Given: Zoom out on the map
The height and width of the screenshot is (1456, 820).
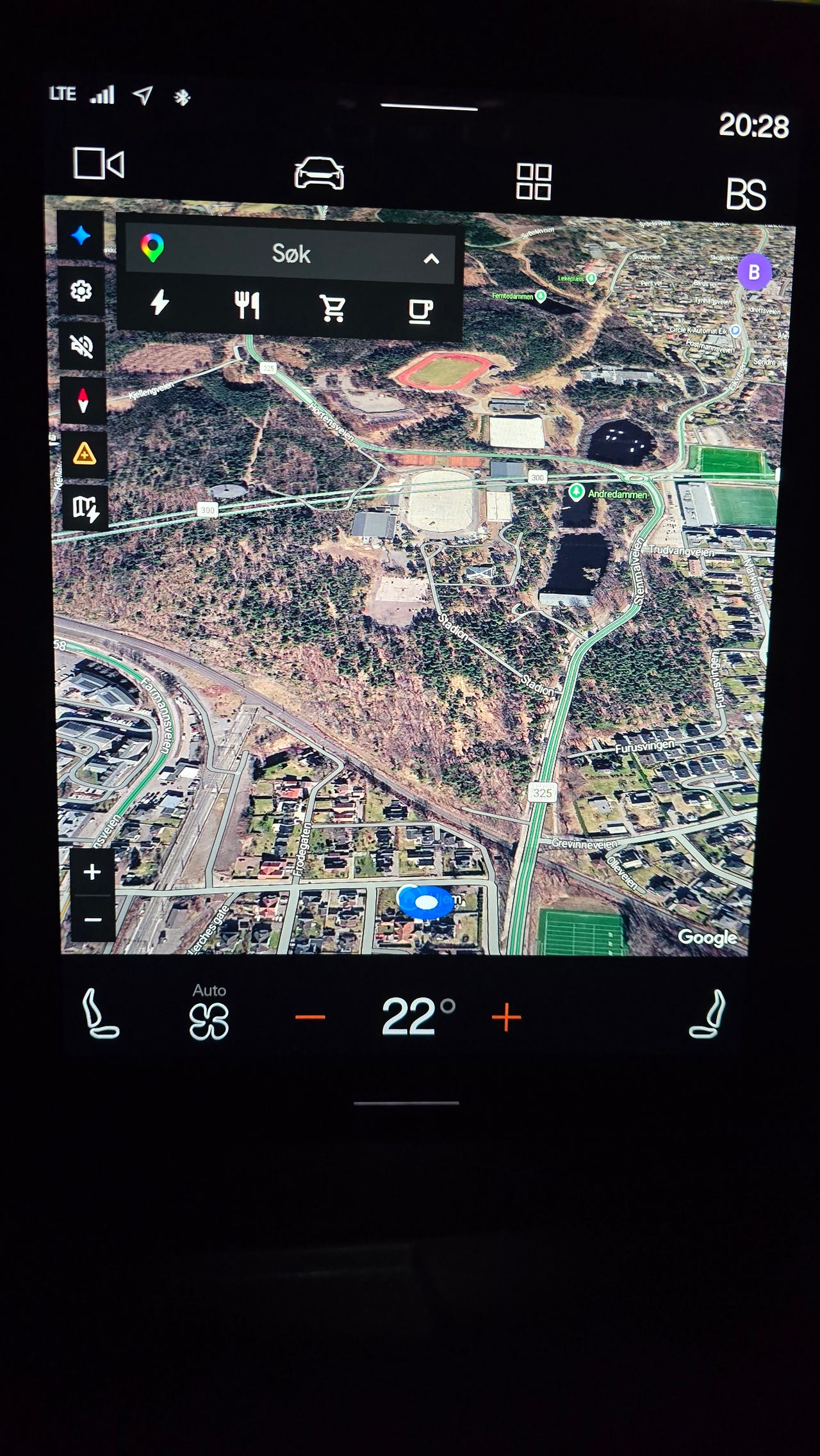Looking at the screenshot, I should coord(93,919).
